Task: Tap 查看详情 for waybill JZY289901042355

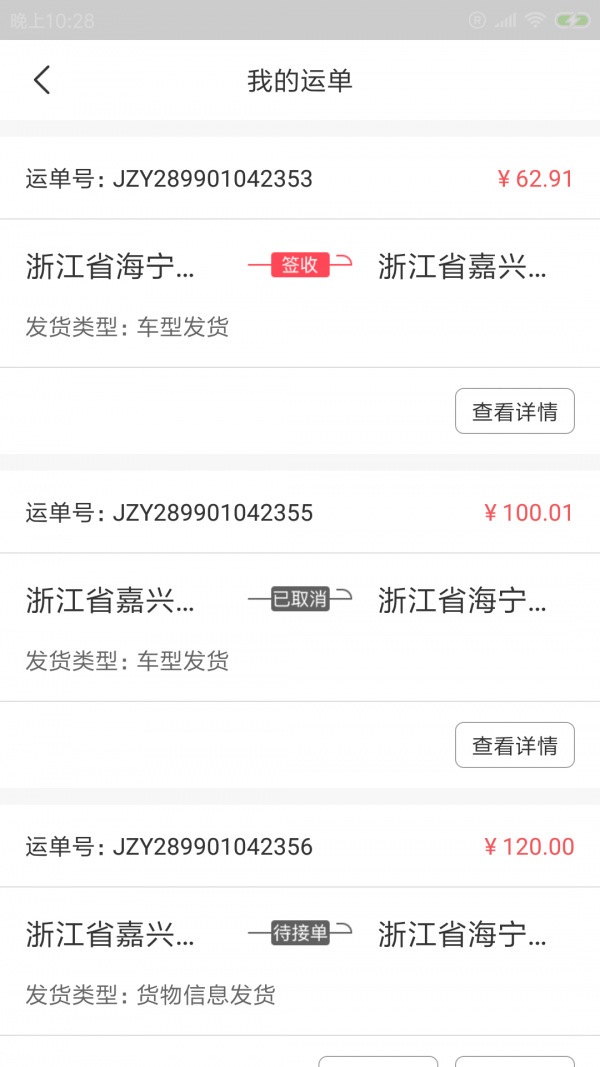Action: coord(514,745)
